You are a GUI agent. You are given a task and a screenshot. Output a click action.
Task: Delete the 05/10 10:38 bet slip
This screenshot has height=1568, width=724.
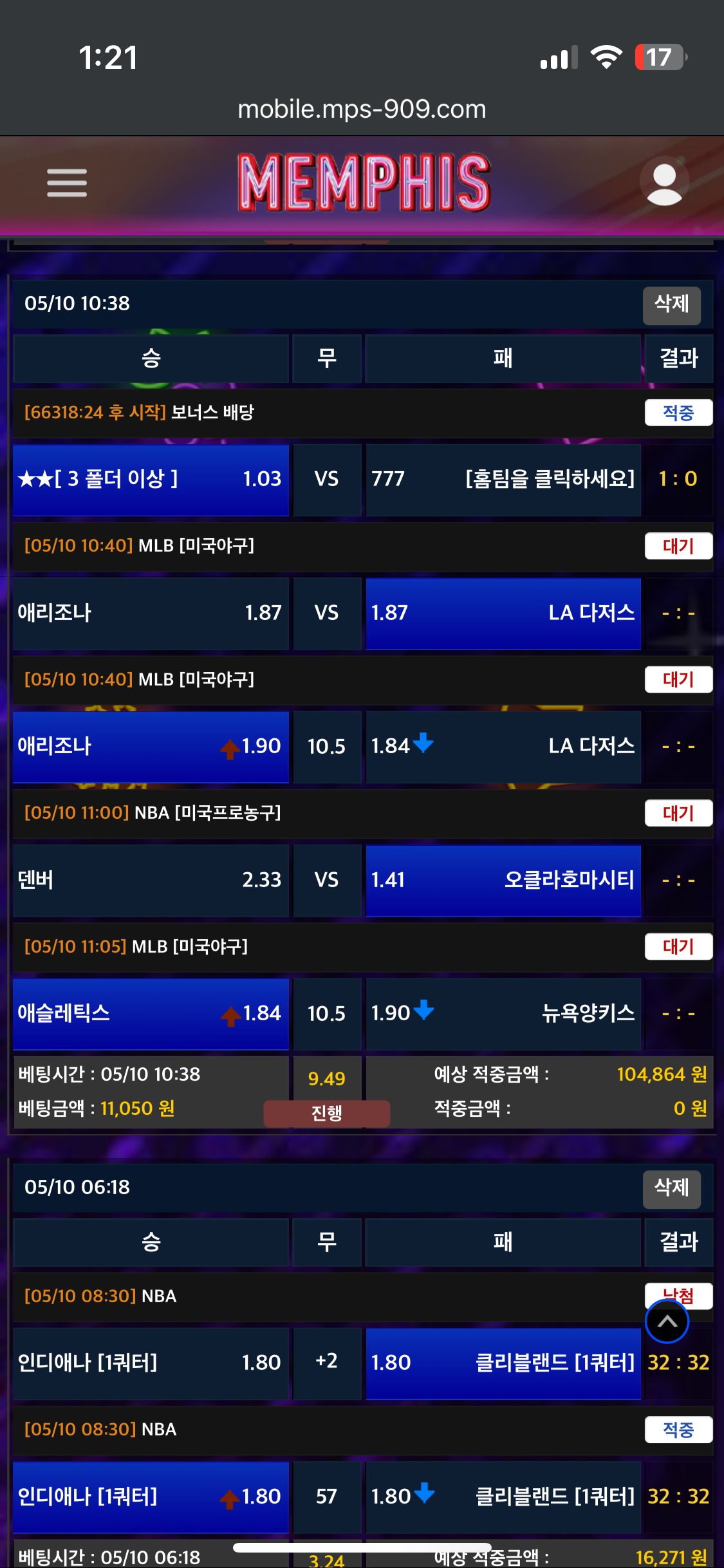671,304
